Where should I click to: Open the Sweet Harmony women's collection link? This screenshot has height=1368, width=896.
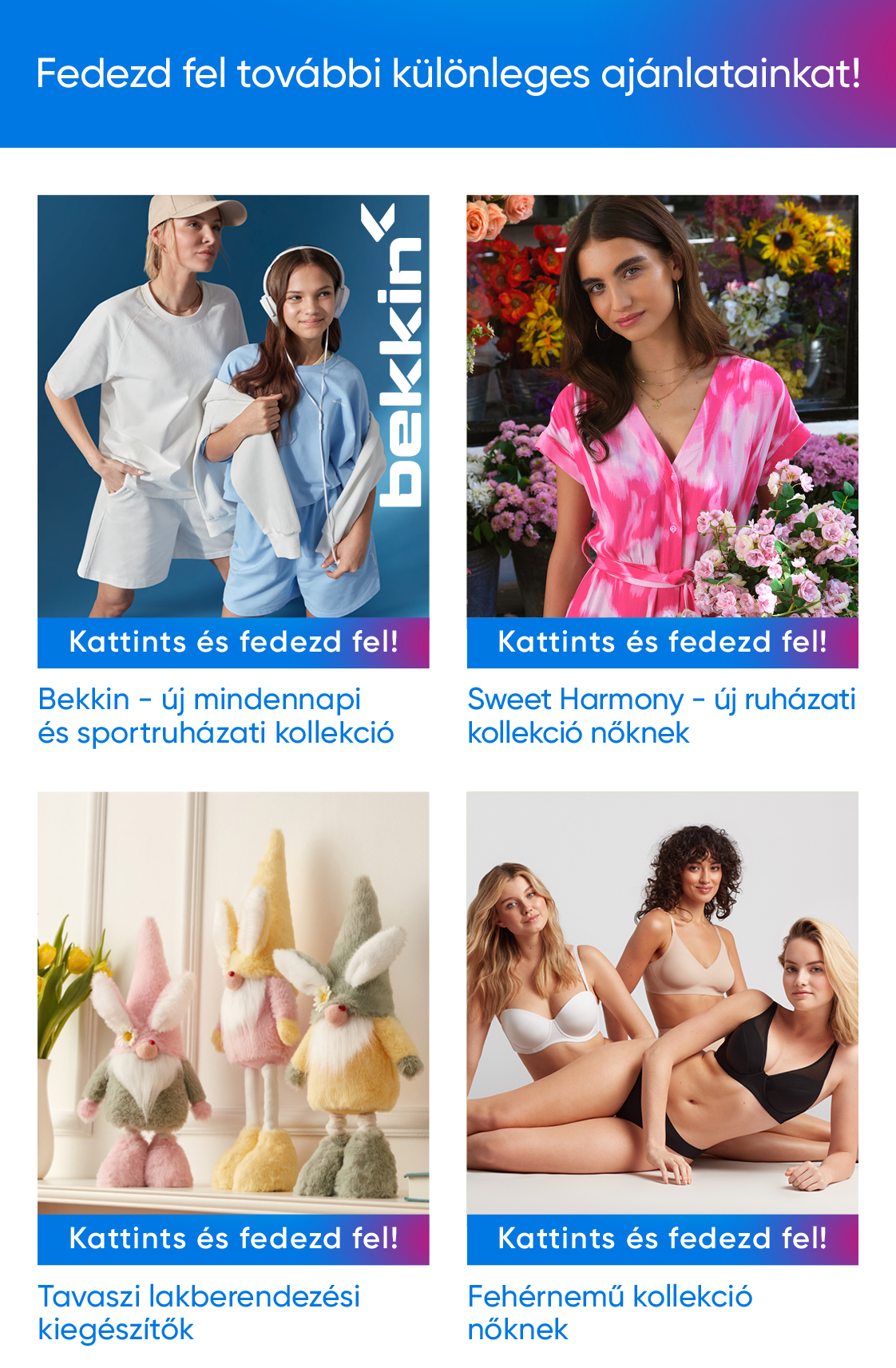pyautogui.click(x=660, y=716)
